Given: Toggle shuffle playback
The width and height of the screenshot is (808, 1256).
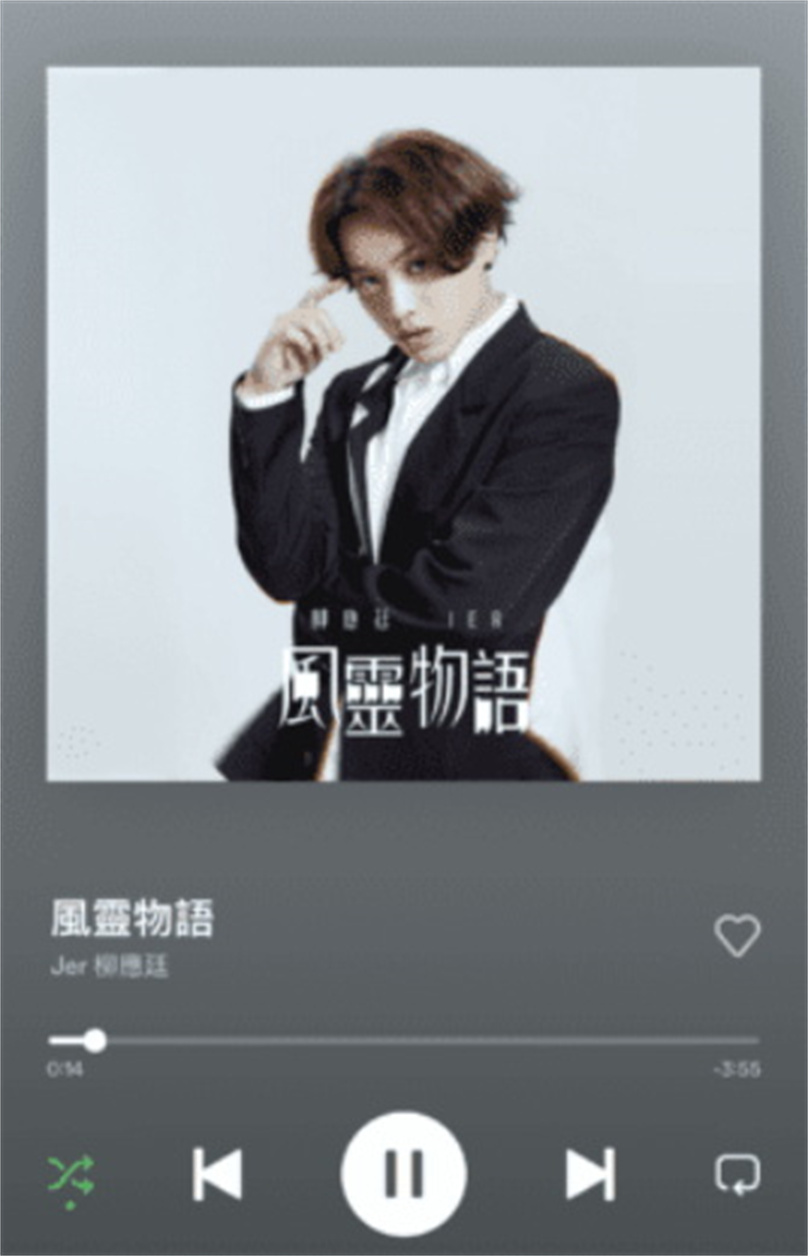Looking at the screenshot, I should 71,1174.
